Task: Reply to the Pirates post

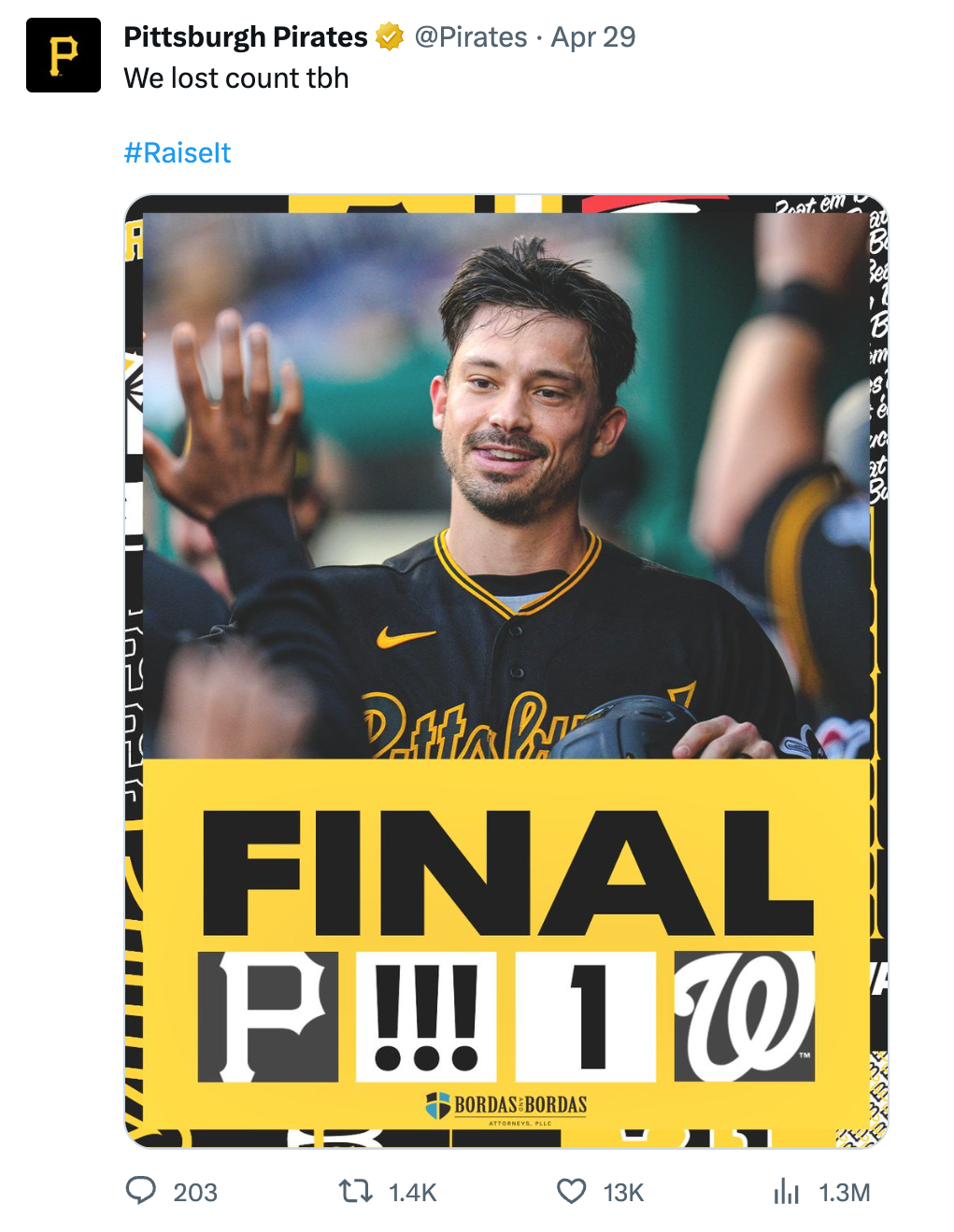Action: (x=141, y=1191)
